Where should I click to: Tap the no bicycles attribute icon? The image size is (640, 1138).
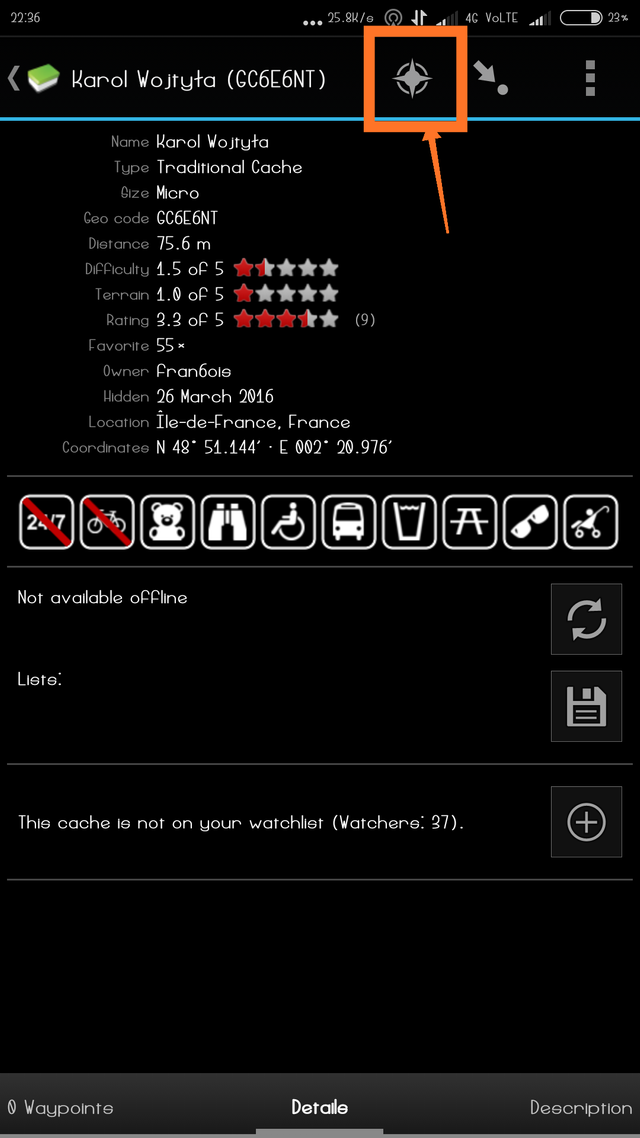tap(107, 522)
